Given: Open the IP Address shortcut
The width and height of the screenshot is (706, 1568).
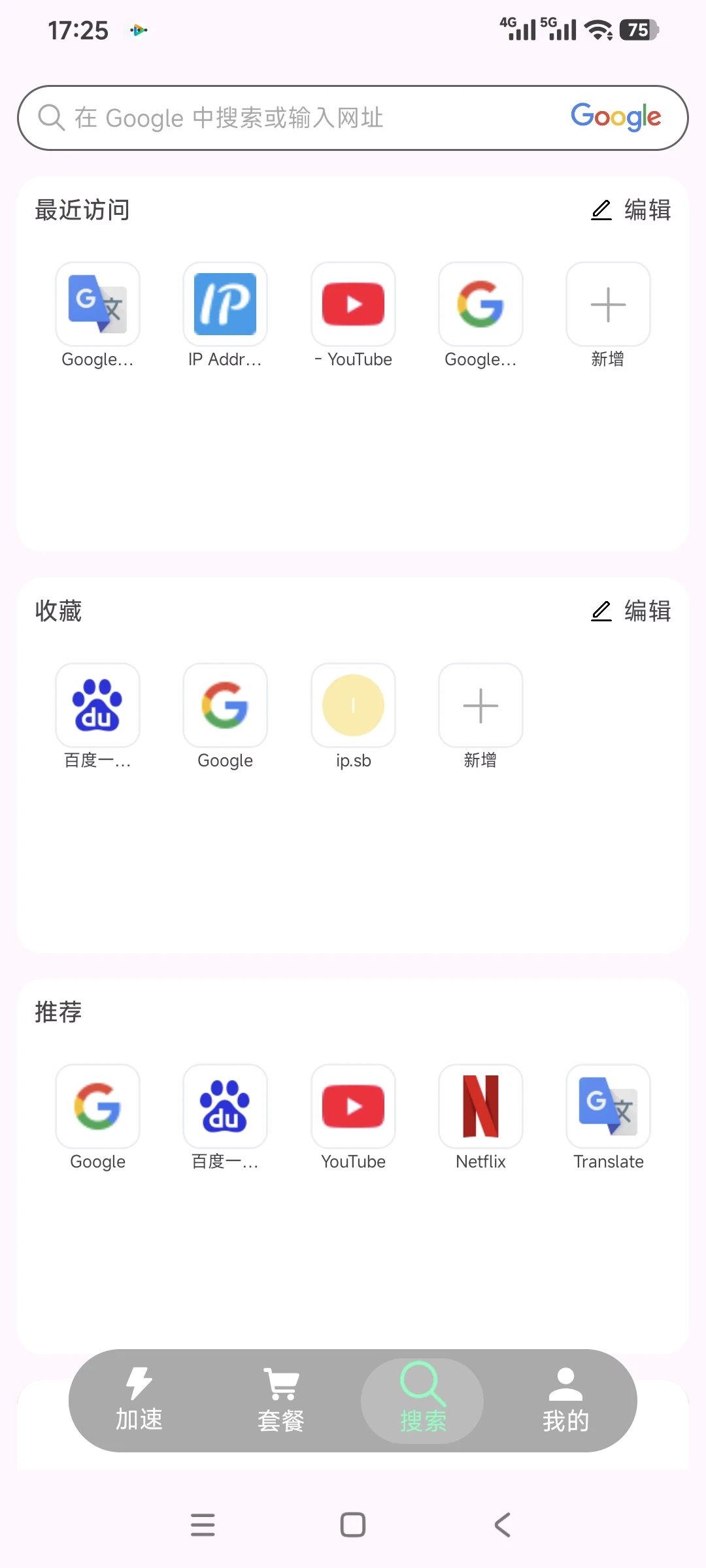Looking at the screenshot, I should point(226,305).
